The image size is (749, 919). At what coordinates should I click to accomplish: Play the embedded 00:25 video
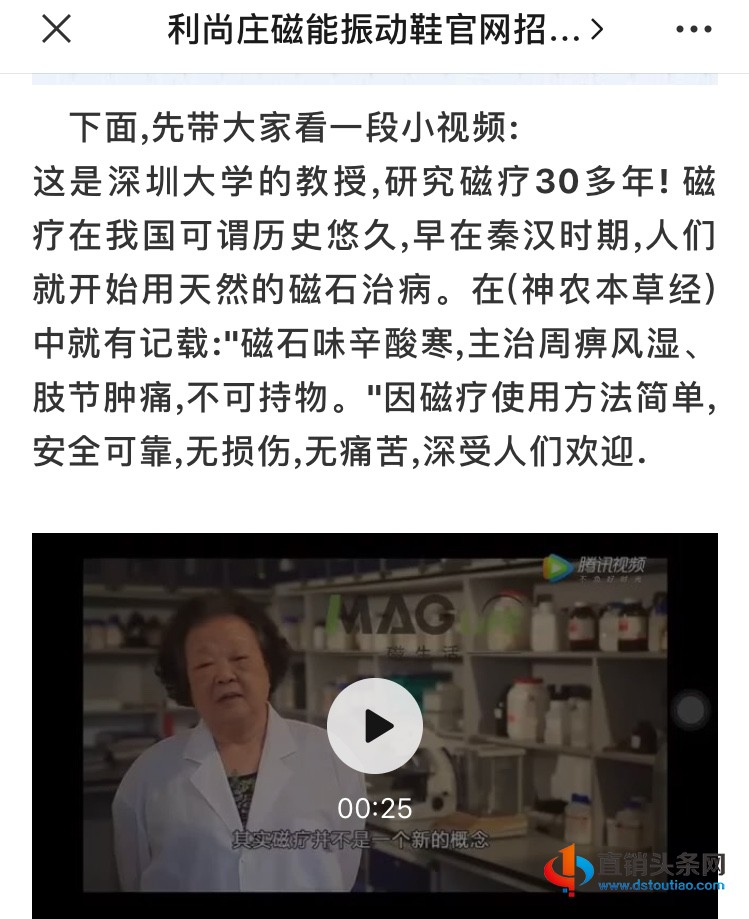coord(375,725)
